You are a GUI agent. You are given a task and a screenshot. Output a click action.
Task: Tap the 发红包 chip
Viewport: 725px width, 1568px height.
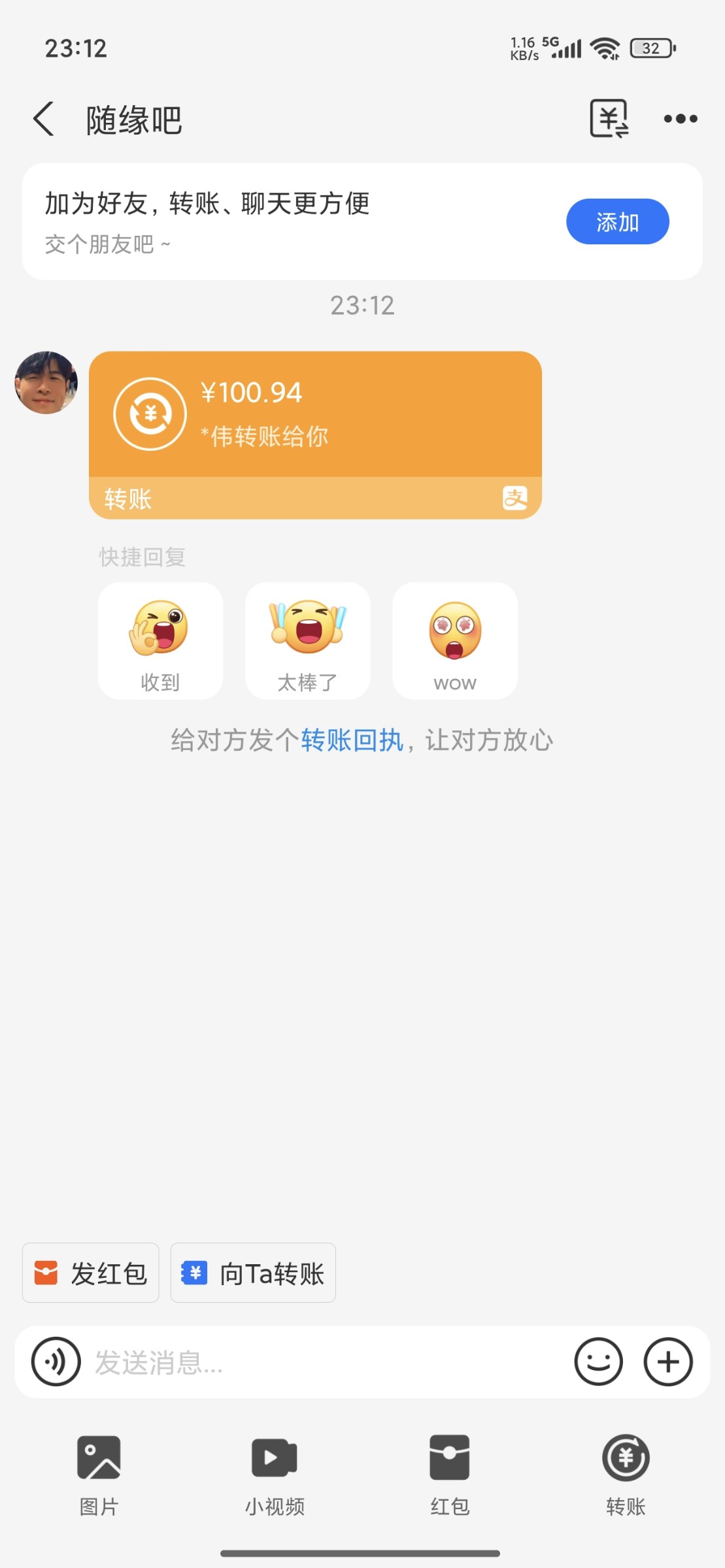[91, 1273]
